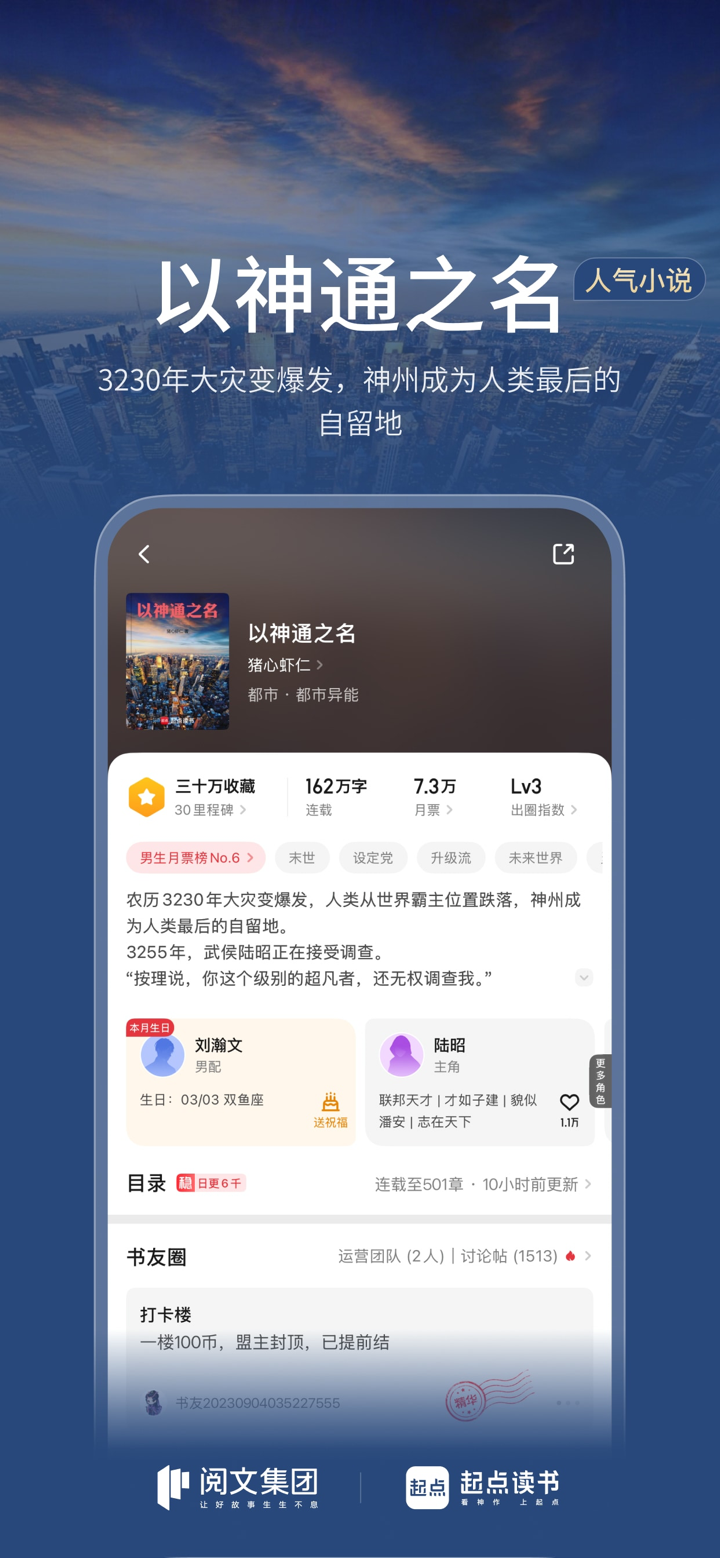Open the share icon in the top corner
Screen dimensions: 720x1558
point(563,553)
